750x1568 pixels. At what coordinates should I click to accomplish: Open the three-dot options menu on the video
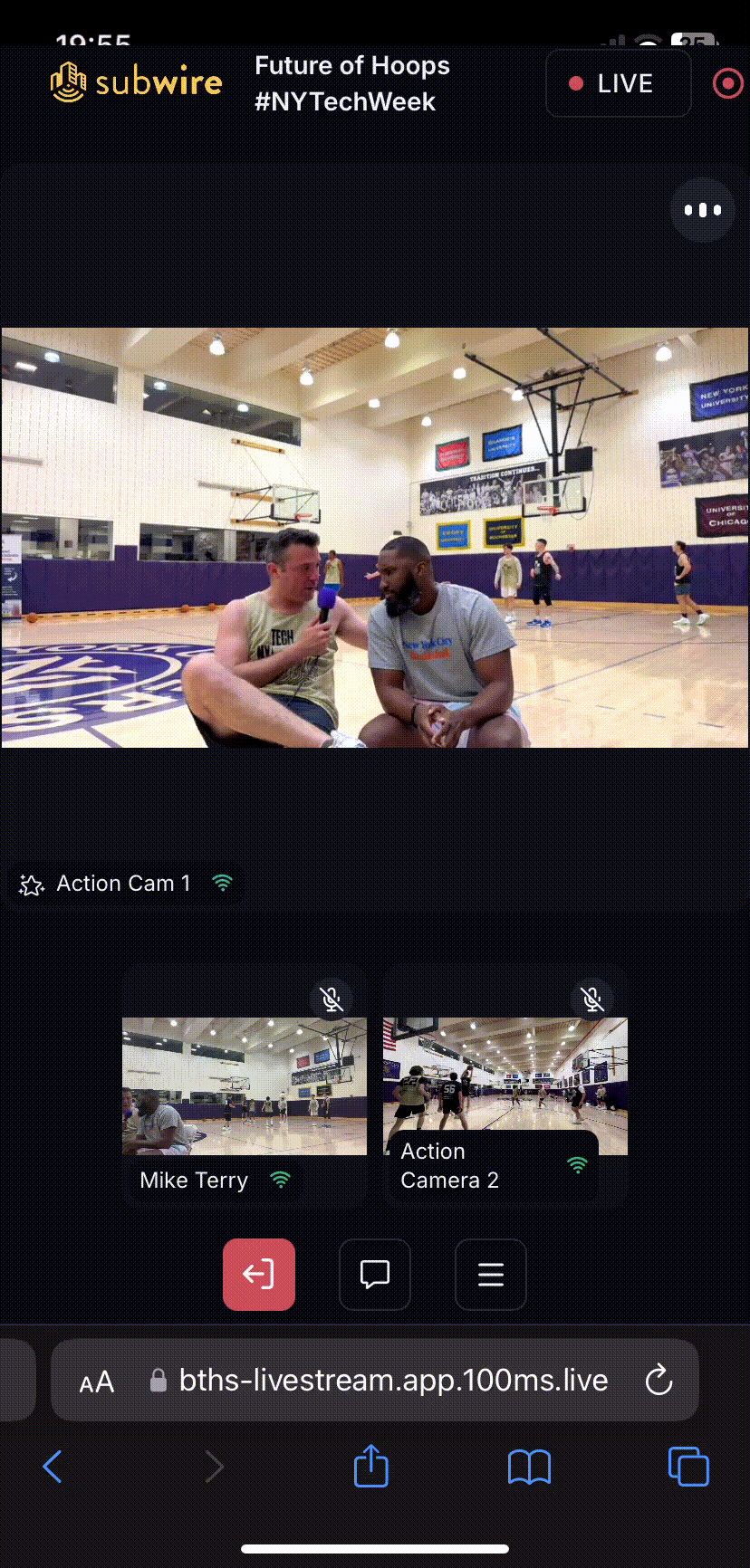click(x=702, y=210)
